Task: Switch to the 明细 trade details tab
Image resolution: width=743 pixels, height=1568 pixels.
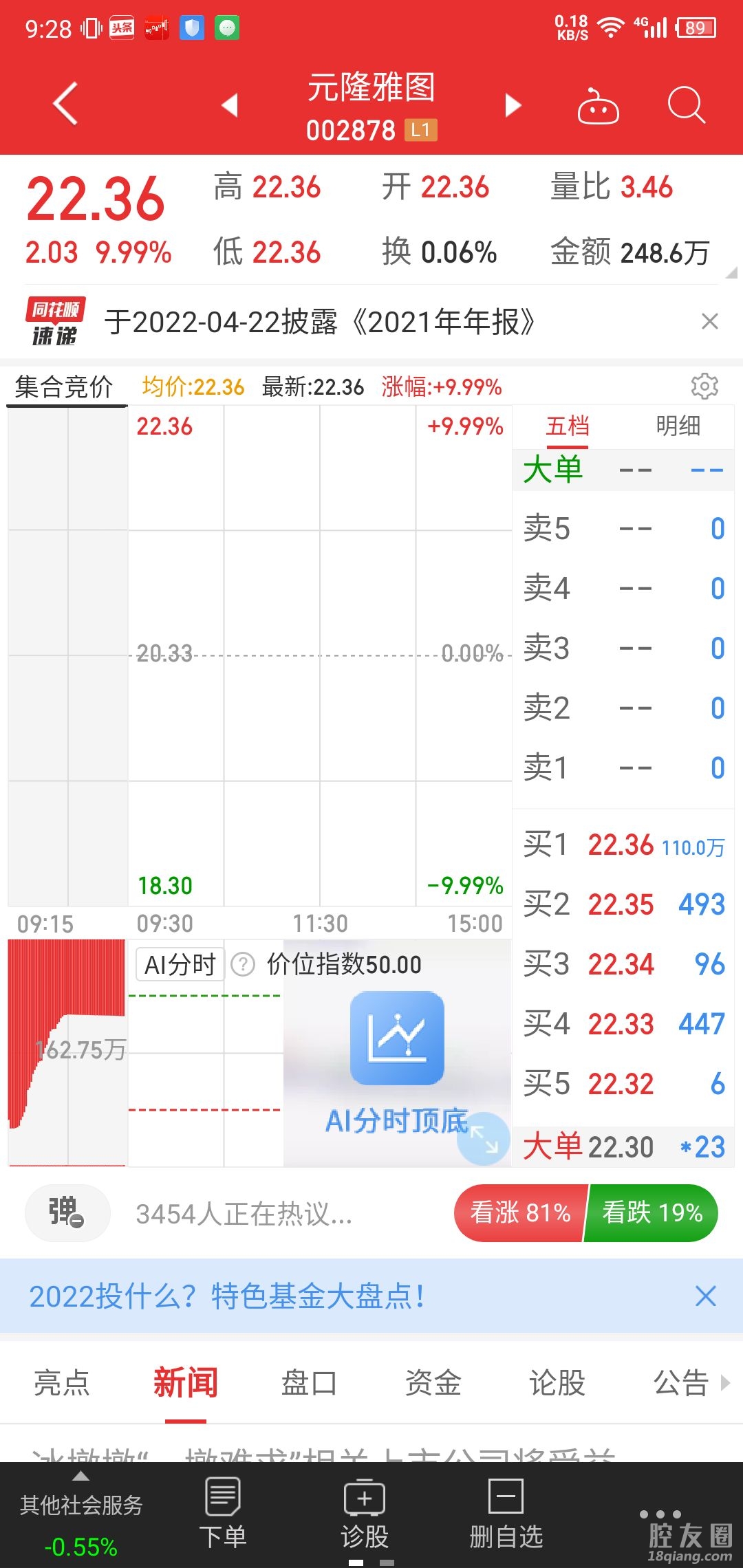Action: coord(678,426)
